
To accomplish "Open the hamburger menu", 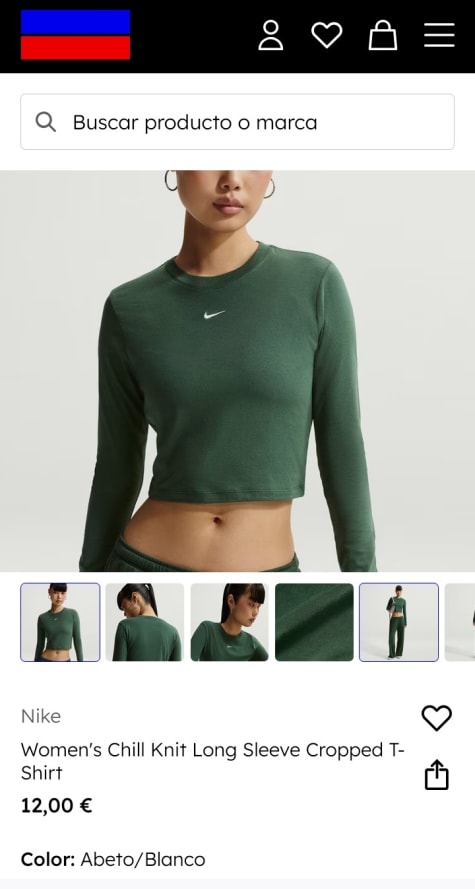I will coord(439,35).
